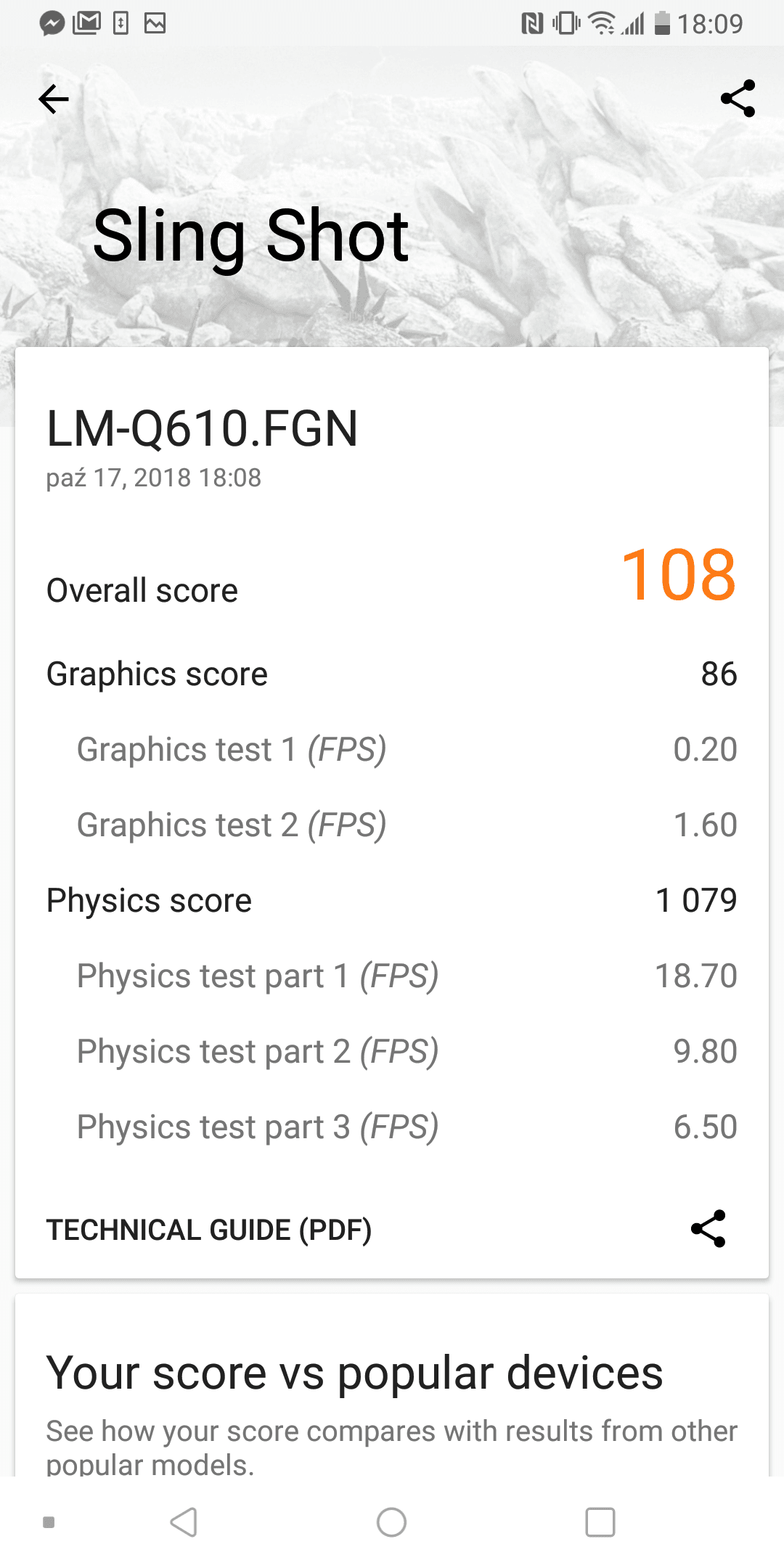Tap the system back button
Viewport: 784px width, 1568px height.
184,1522
